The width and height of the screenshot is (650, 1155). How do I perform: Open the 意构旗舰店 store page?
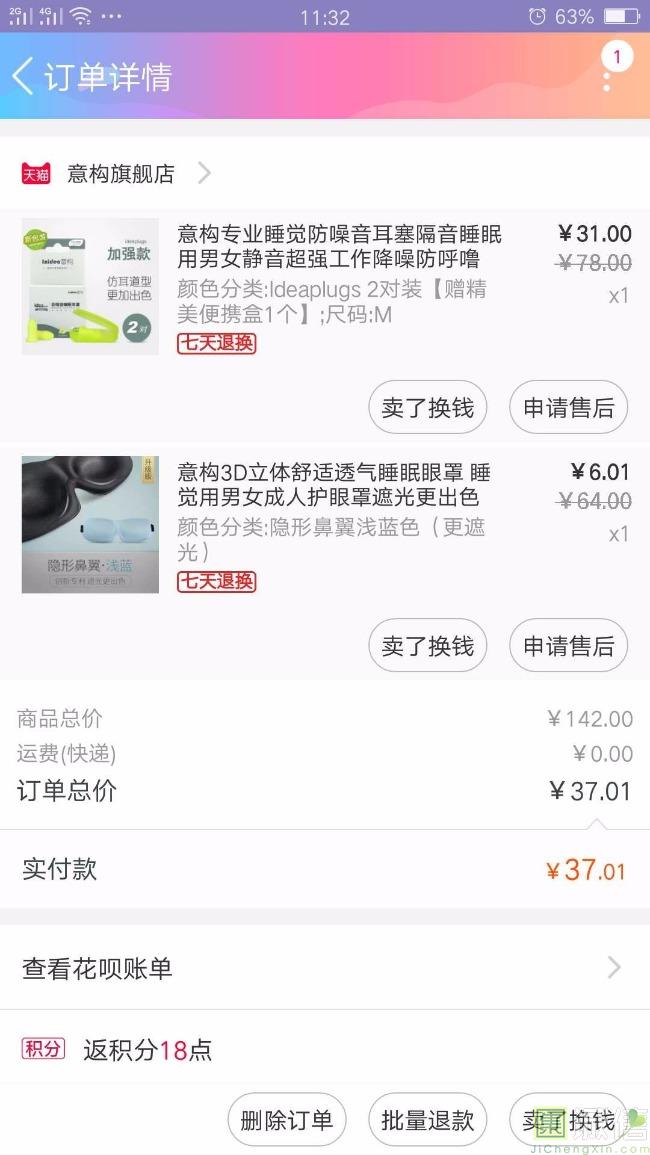(118, 173)
